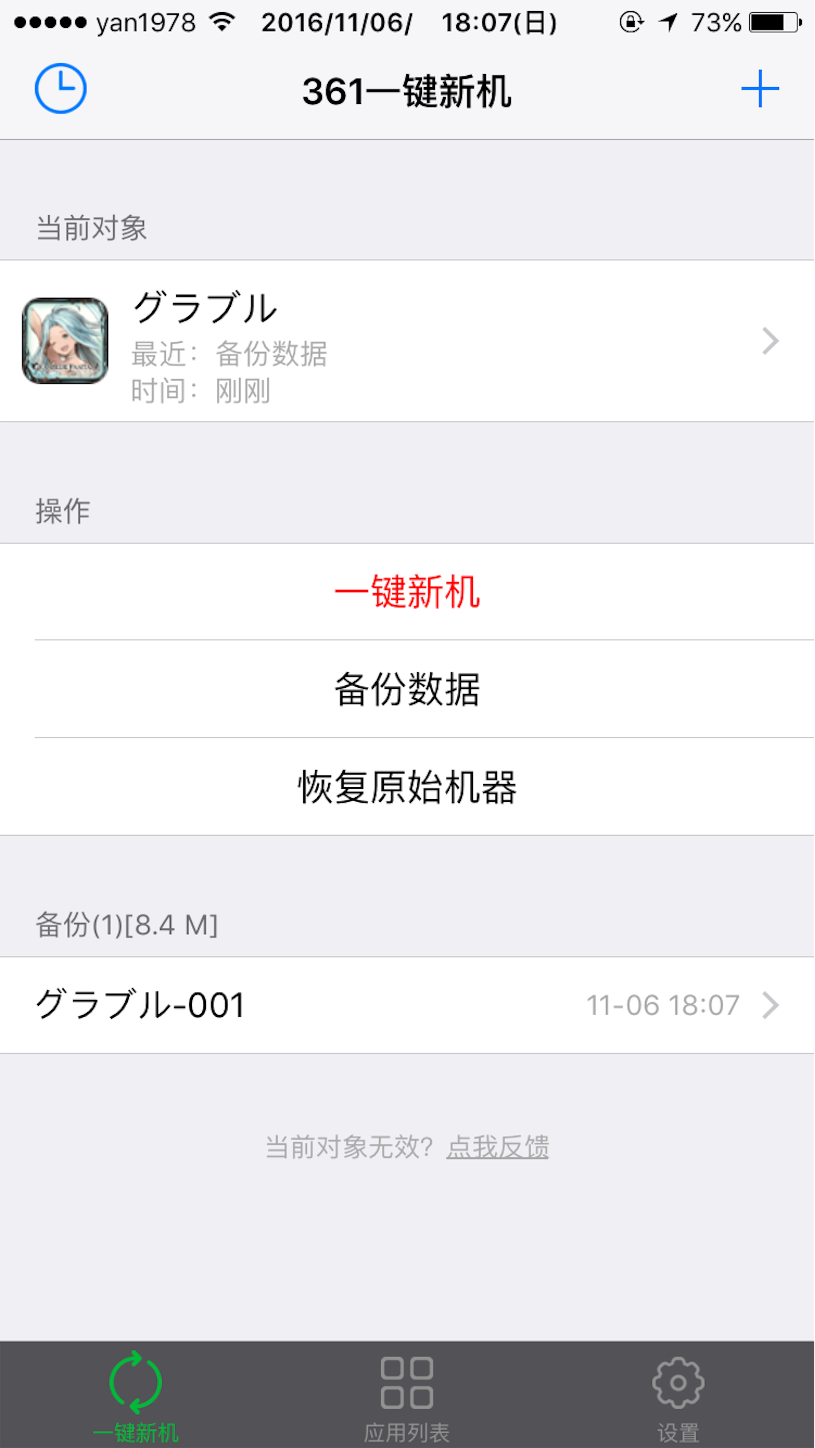Image resolution: width=815 pixels, height=1448 pixels.
Task: Select the 一键新机 bottom tab
Action: click(135, 1396)
